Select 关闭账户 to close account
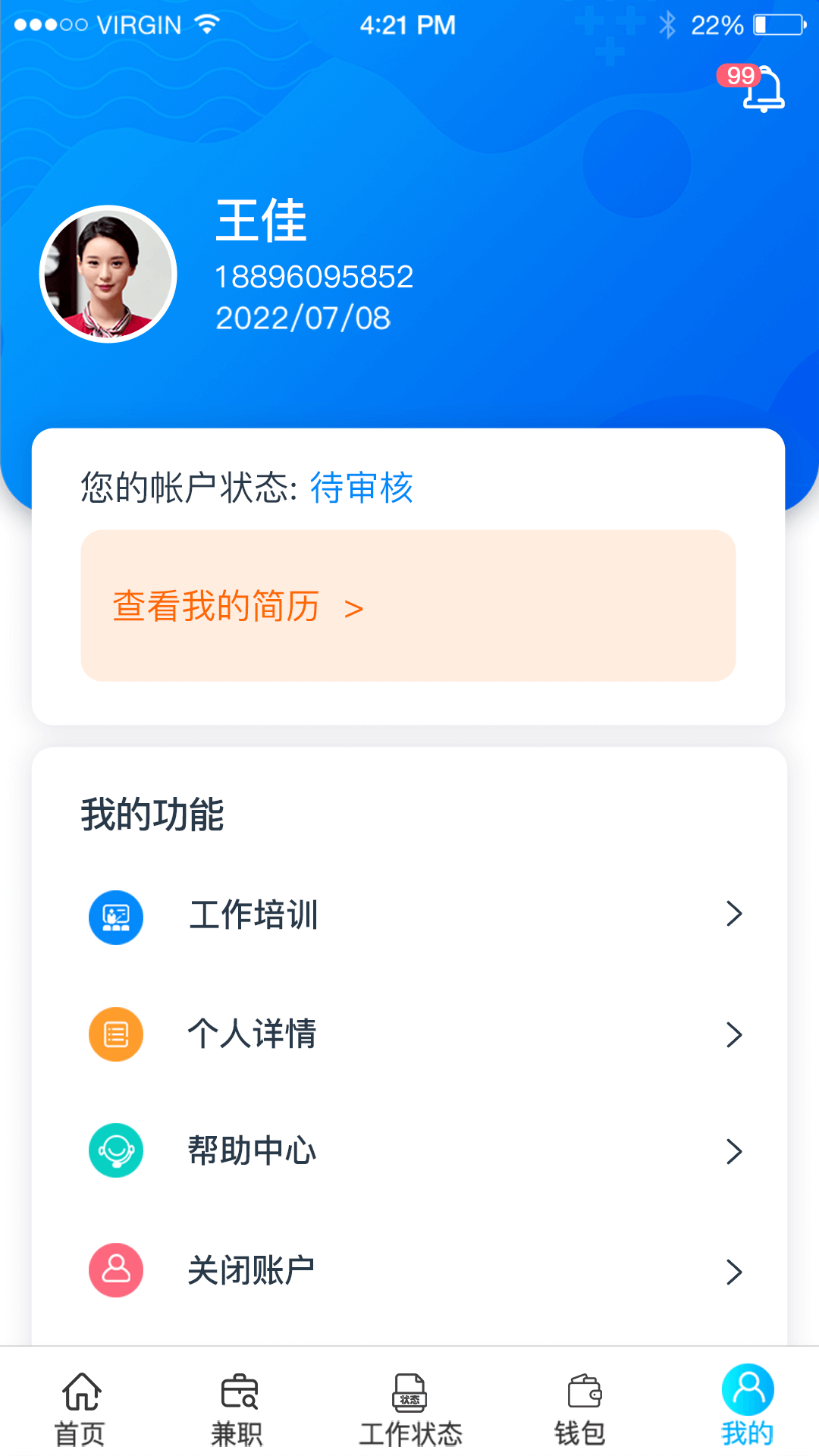The image size is (819, 1456). click(x=409, y=1270)
